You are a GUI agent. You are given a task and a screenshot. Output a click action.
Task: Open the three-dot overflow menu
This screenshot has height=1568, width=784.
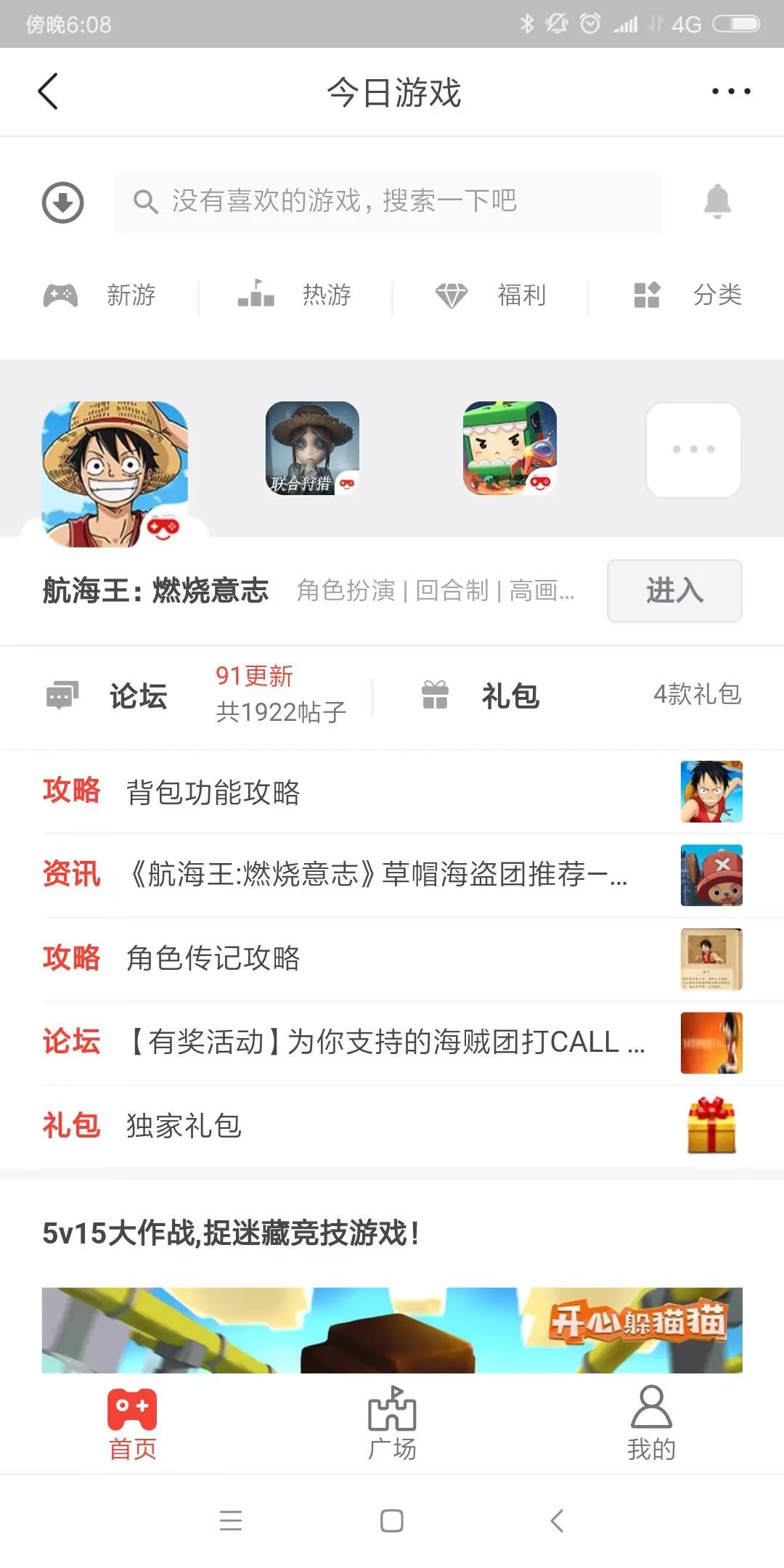[x=730, y=91]
